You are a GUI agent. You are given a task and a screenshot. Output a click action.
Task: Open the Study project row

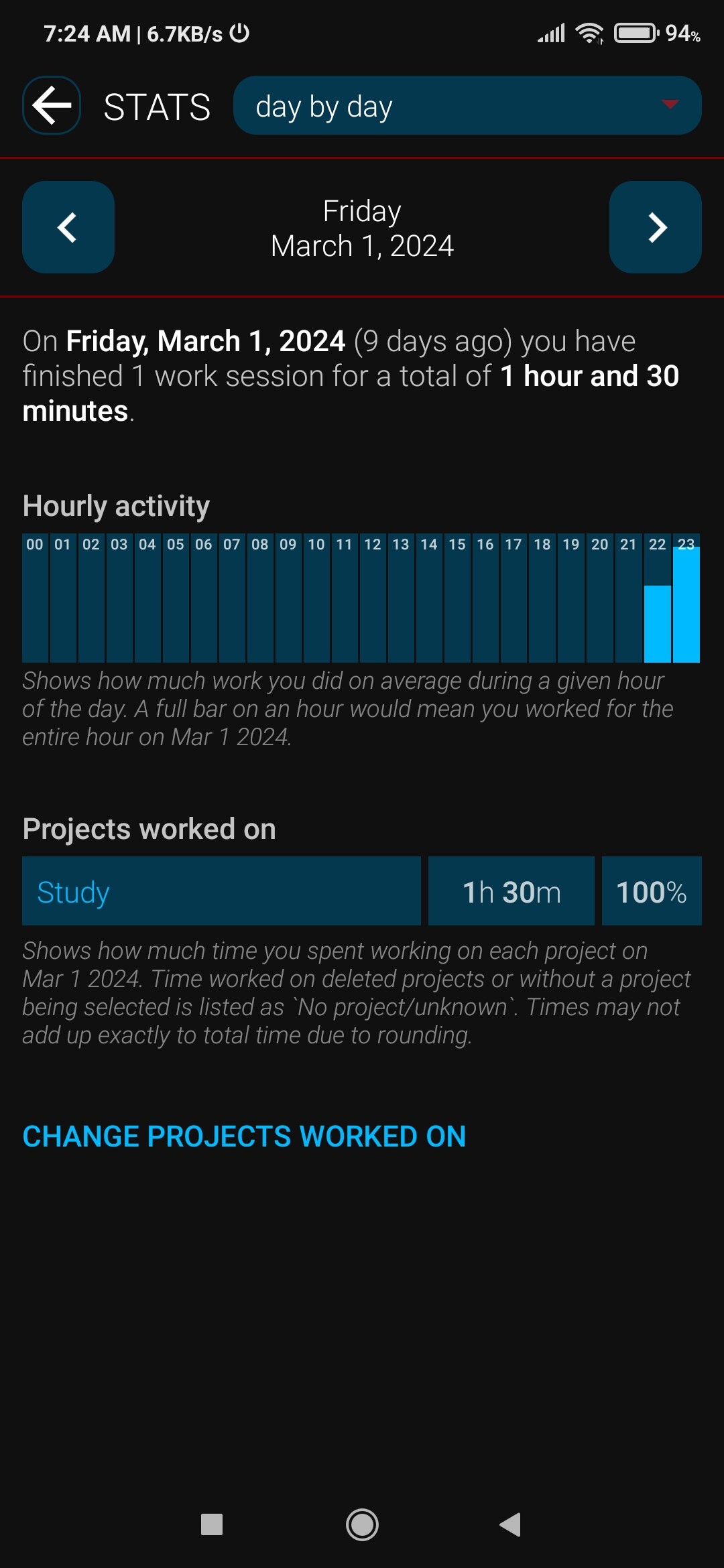[221, 891]
